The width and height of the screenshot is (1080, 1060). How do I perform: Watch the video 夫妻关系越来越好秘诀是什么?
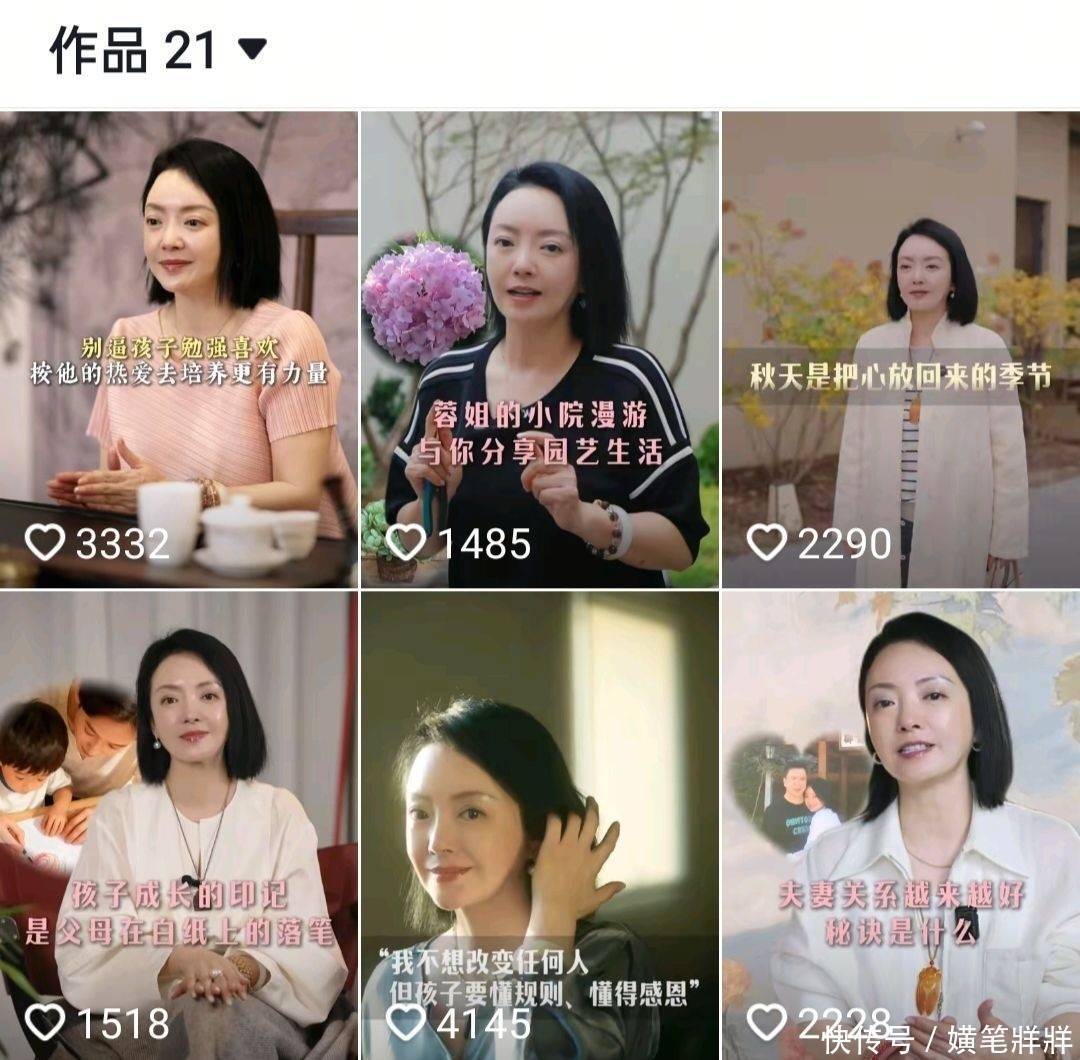[900, 825]
